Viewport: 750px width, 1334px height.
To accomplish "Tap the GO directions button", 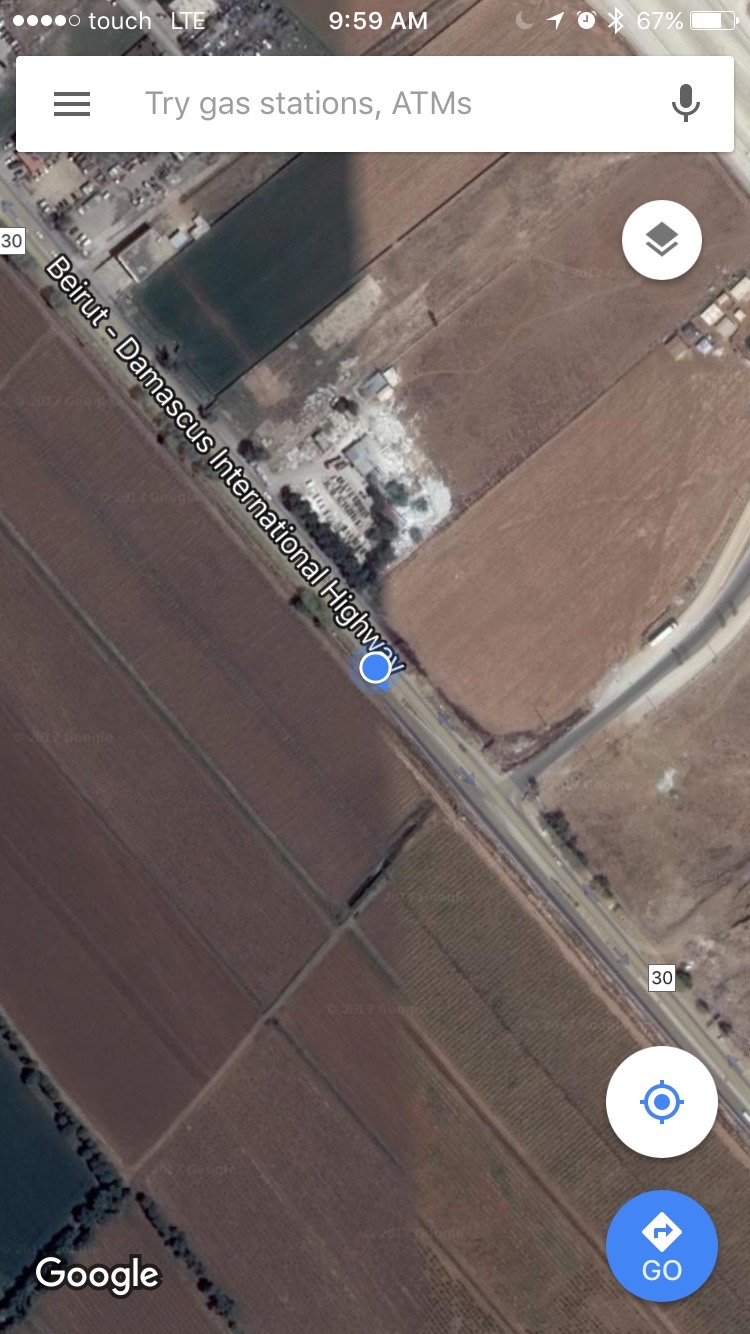I will (x=661, y=1245).
